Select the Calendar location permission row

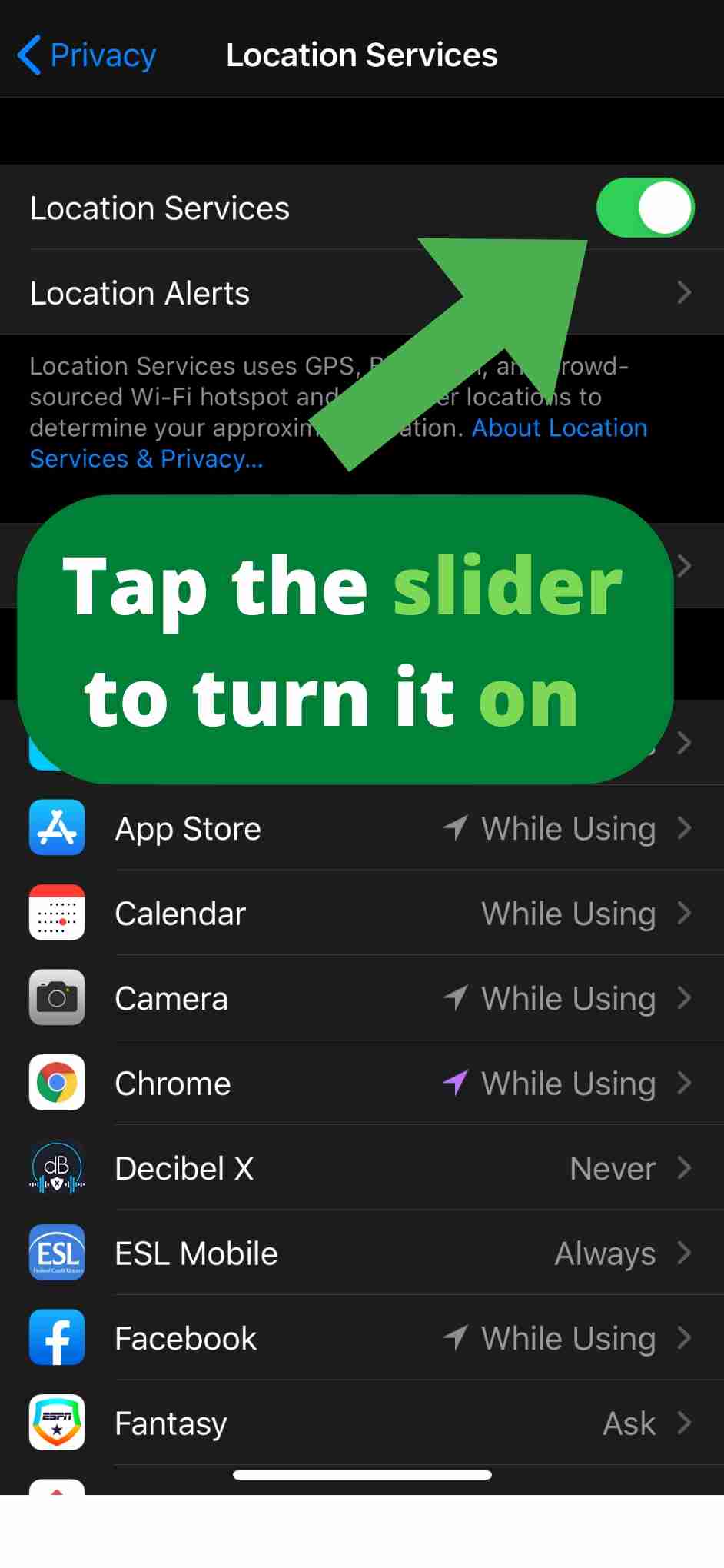(x=361, y=914)
